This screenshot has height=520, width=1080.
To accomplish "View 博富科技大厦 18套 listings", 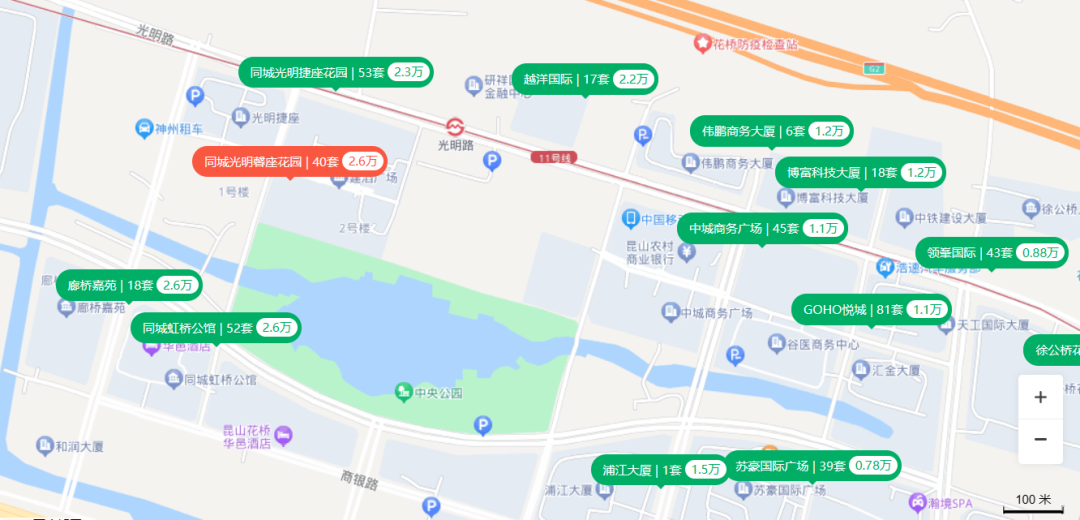I will pyautogui.click(x=860, y=172).
